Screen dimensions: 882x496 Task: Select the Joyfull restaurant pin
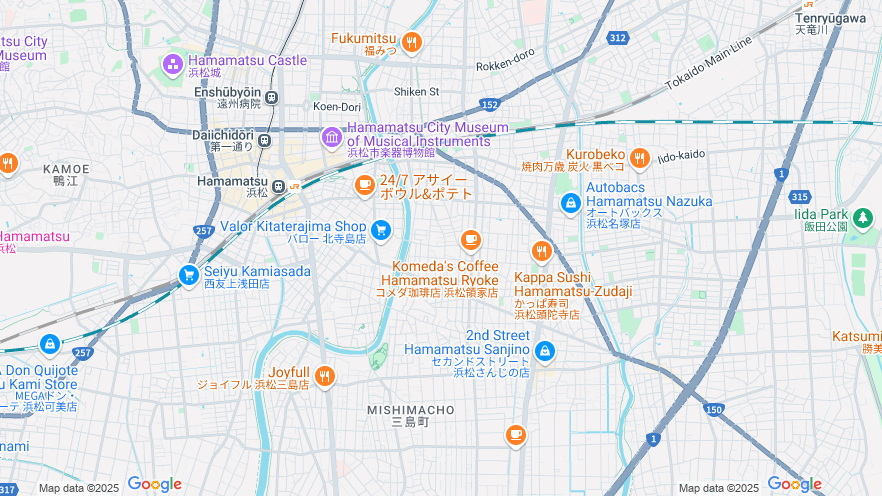coord(324,376)
